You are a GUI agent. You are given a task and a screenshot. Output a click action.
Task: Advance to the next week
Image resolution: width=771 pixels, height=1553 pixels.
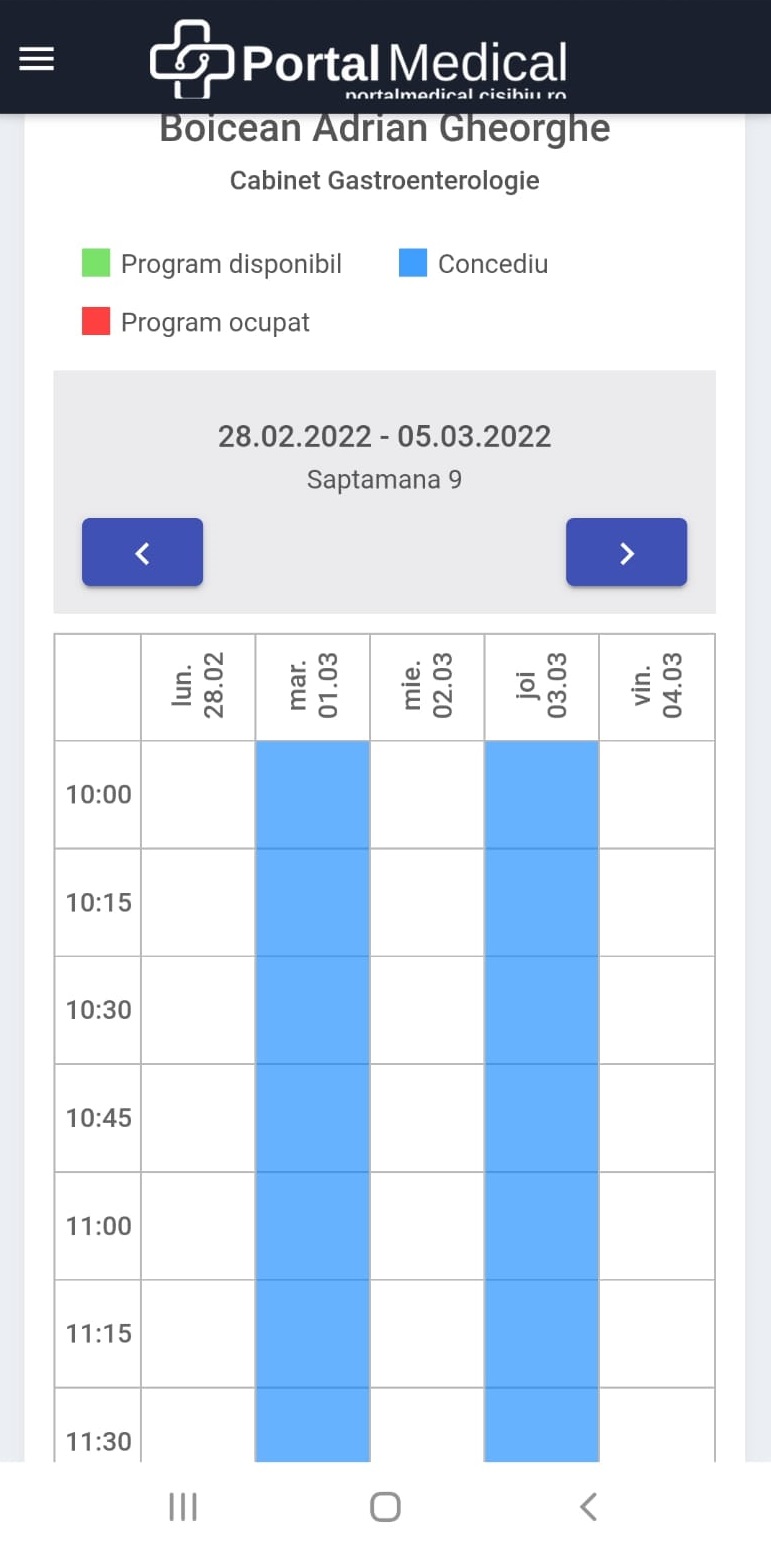(626, 552)
